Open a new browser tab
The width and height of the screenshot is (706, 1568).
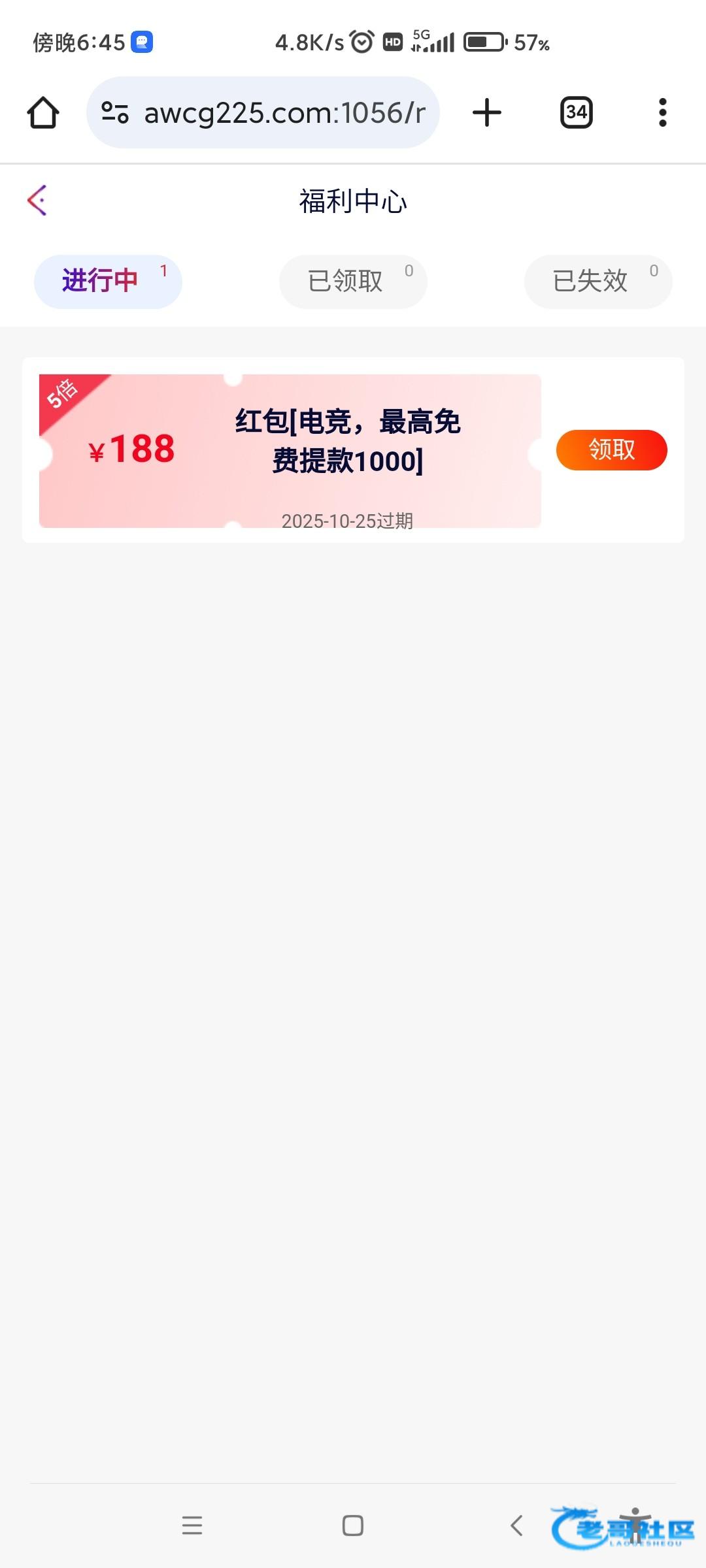pyautogui.click(x=487, y=112)
